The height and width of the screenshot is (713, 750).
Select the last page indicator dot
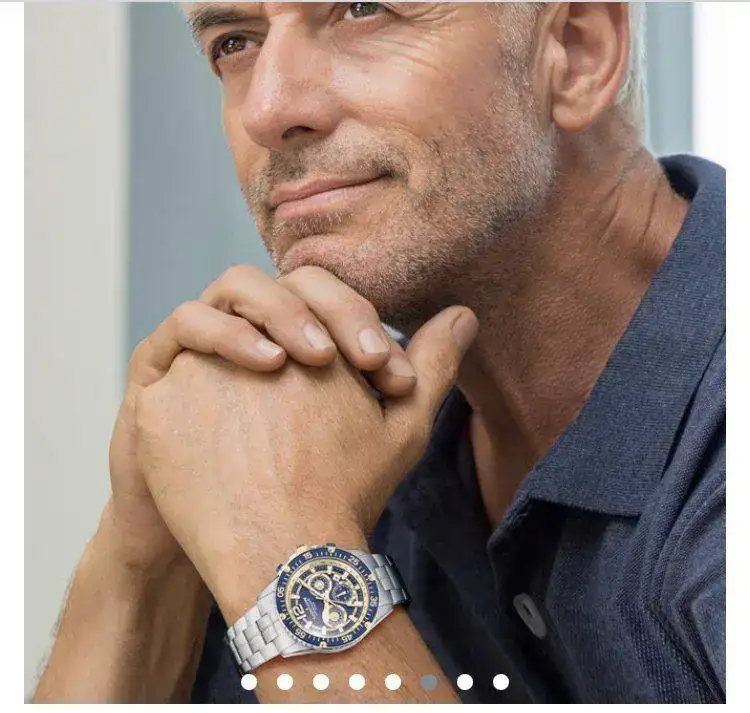501,682
